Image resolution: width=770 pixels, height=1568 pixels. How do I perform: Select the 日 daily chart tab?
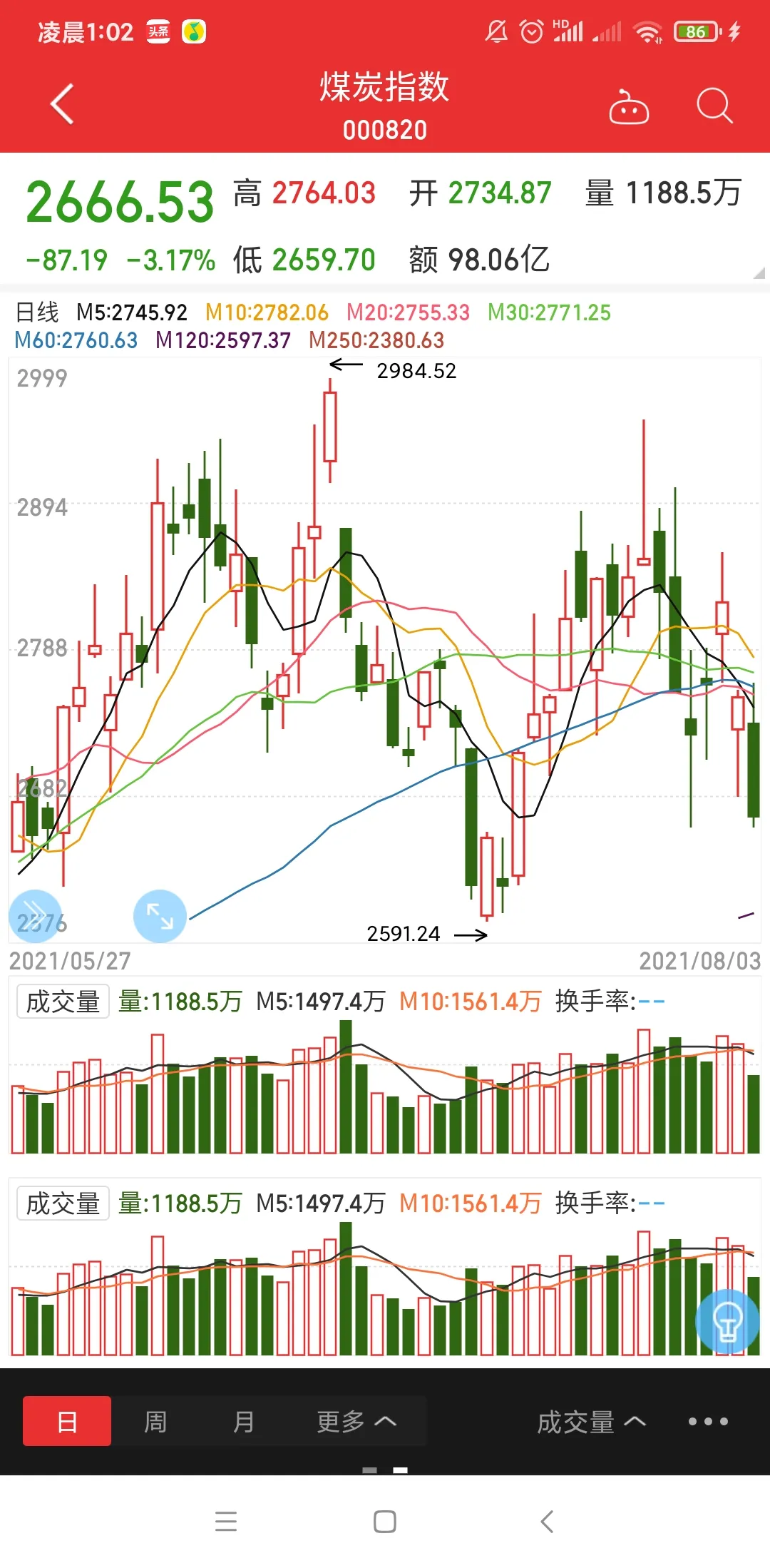point(67,1421)
